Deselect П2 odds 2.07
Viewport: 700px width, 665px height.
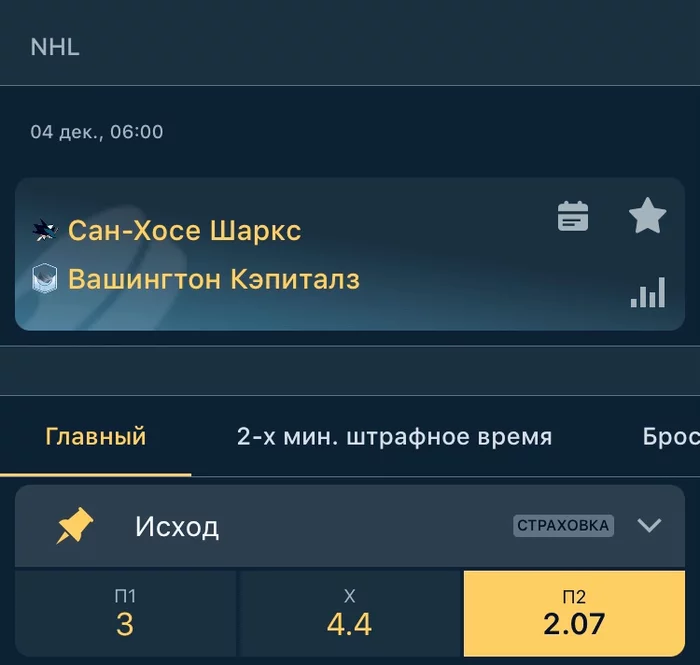pyautogui.click(x=574, y=614)
